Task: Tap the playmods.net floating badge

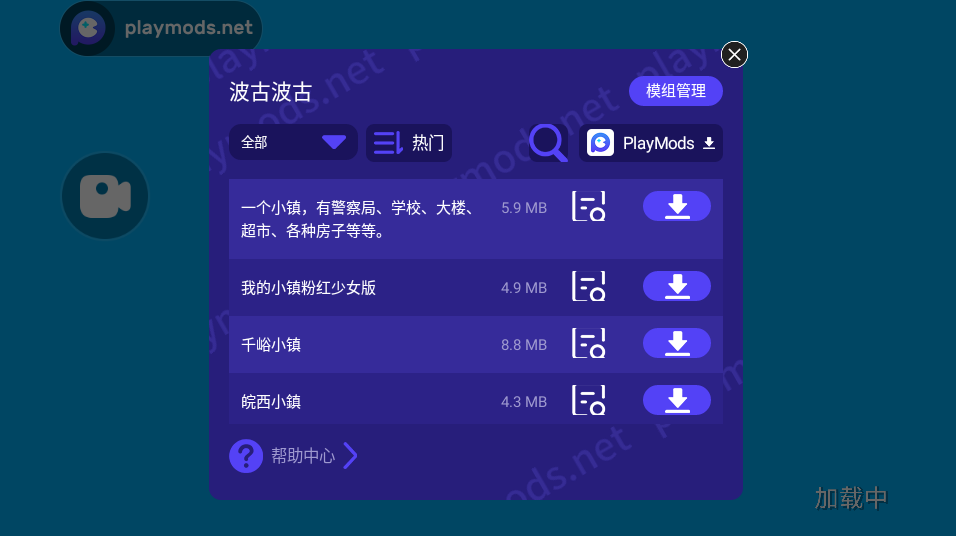Action: (x=161, y=28)
